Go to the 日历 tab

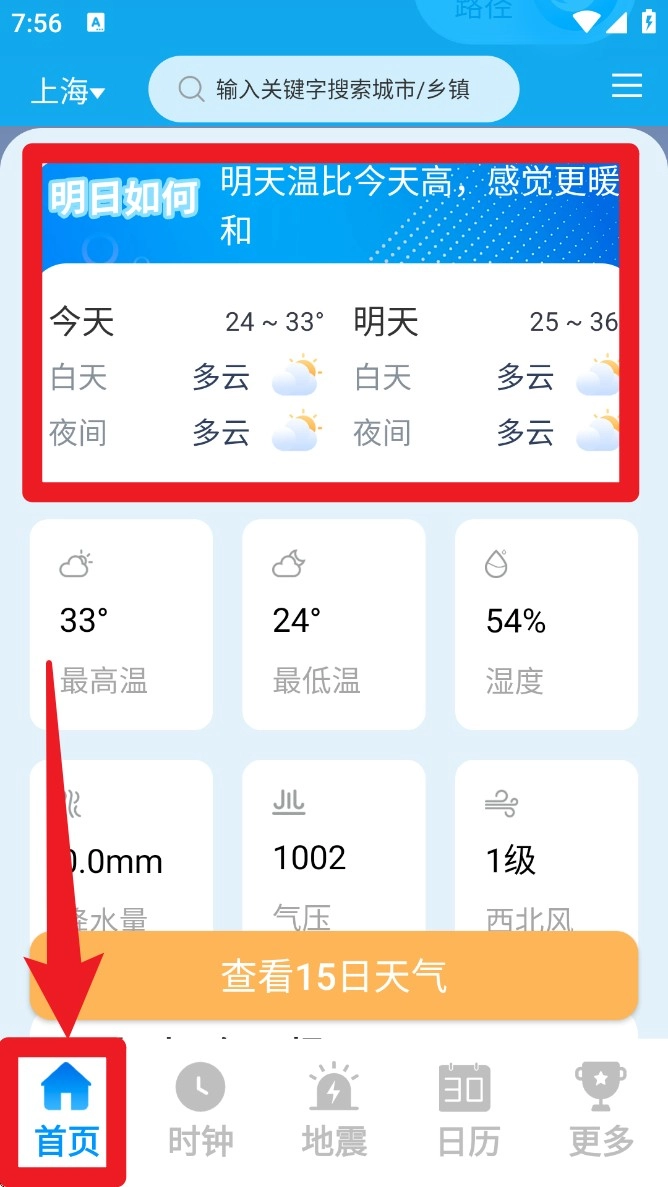(469, 1112)
